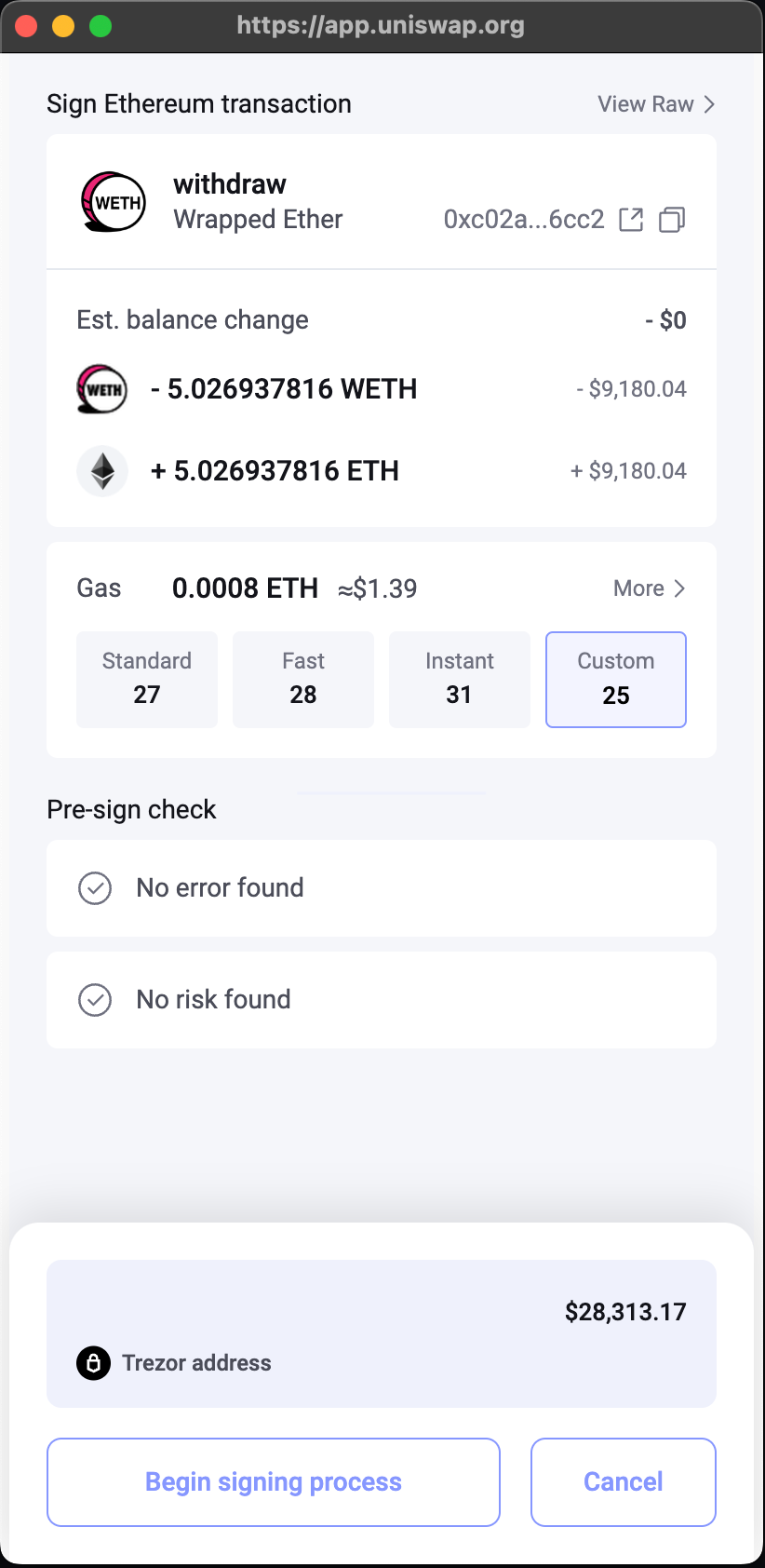
Task: Close the window with red button
Action: pos(26,26)
